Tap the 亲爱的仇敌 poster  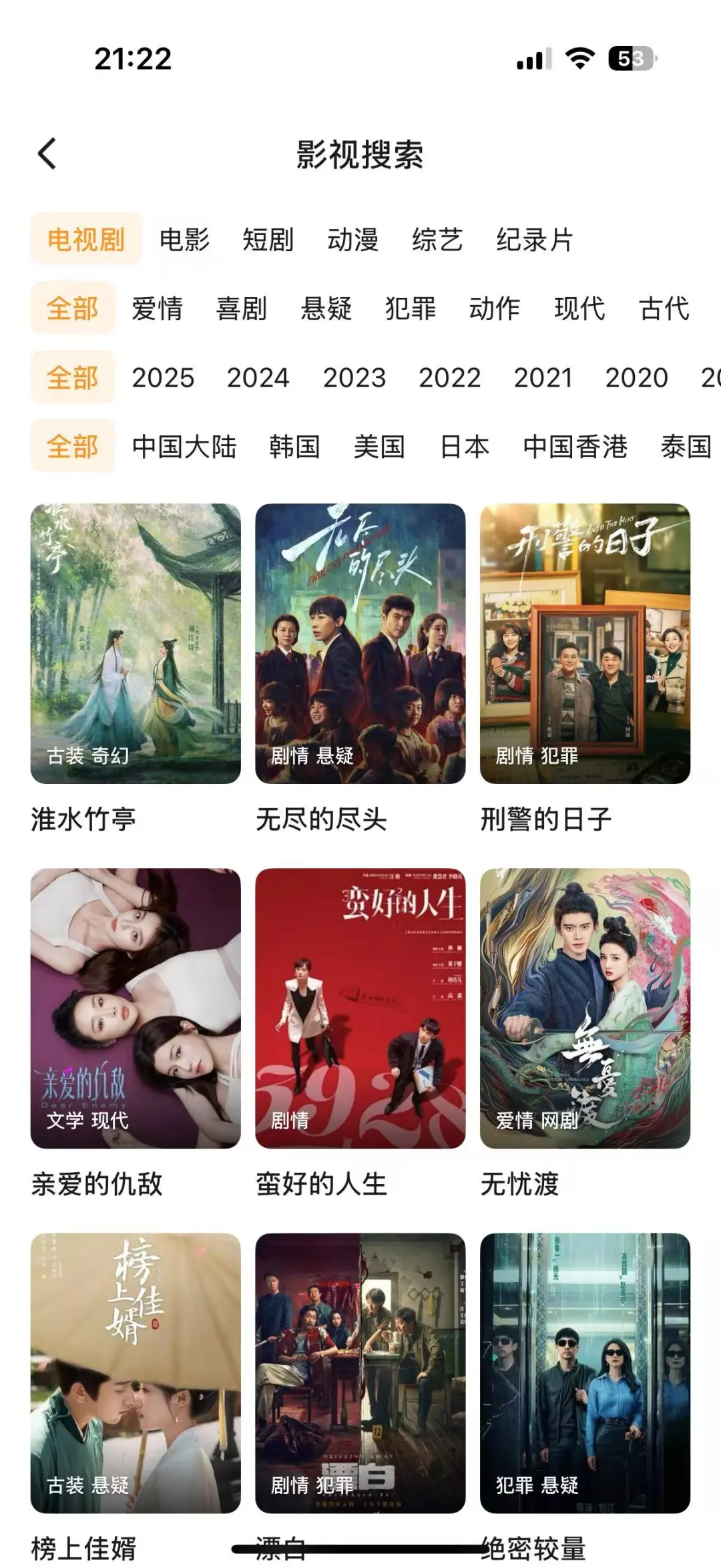point(136,1008)
